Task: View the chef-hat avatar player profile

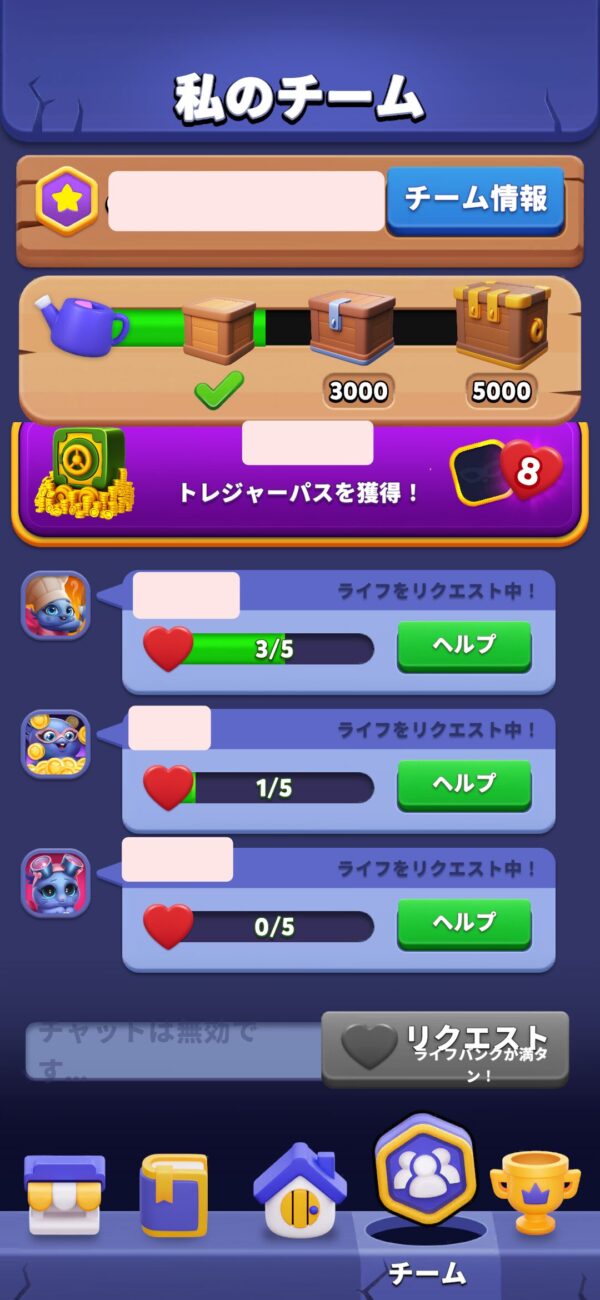Action: point(56,606)
